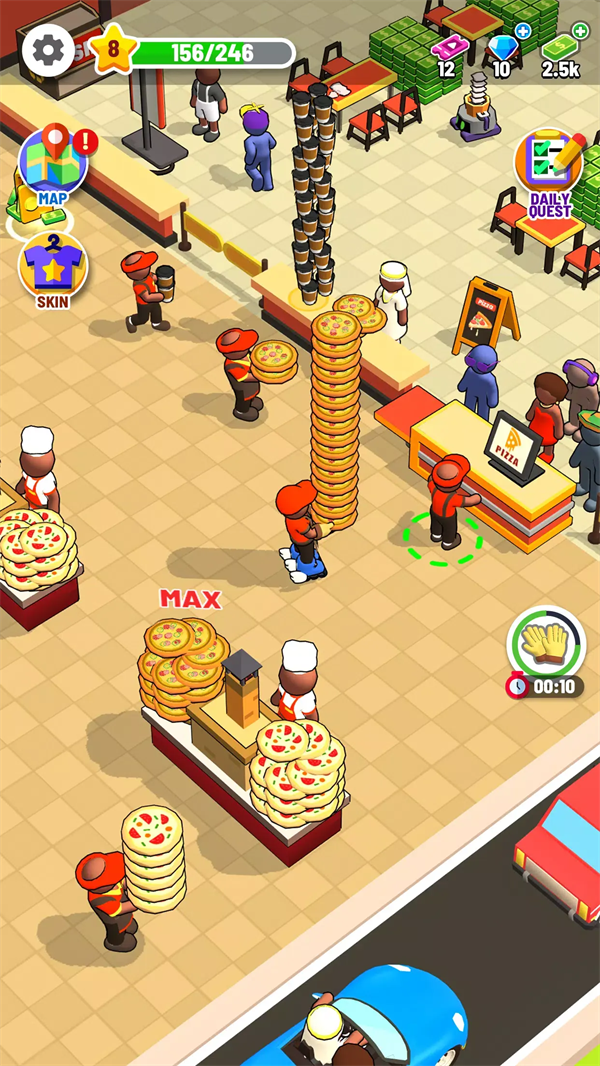Open the Map button

[x=53, y=165]
